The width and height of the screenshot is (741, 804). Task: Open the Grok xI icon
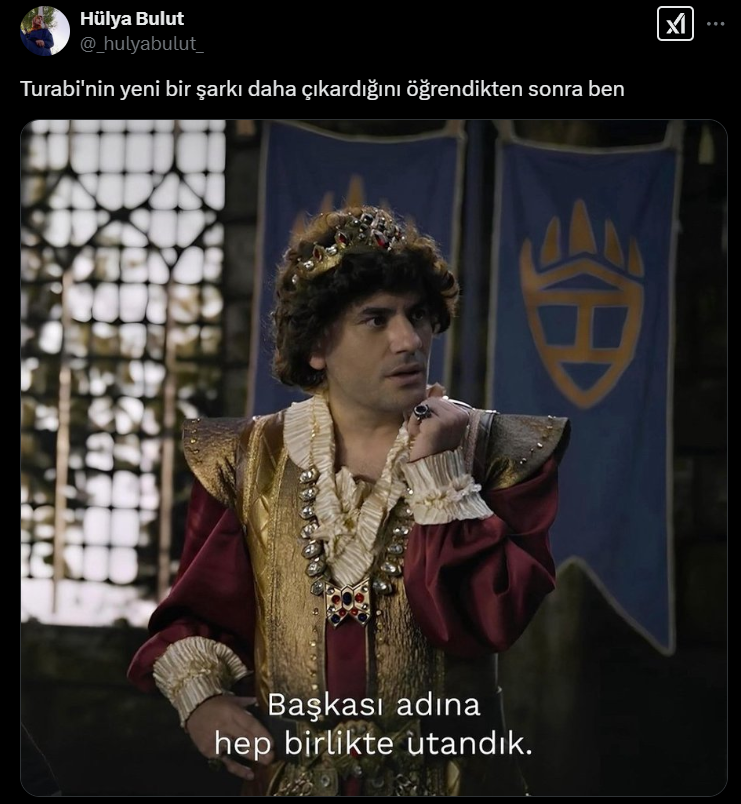675,24
